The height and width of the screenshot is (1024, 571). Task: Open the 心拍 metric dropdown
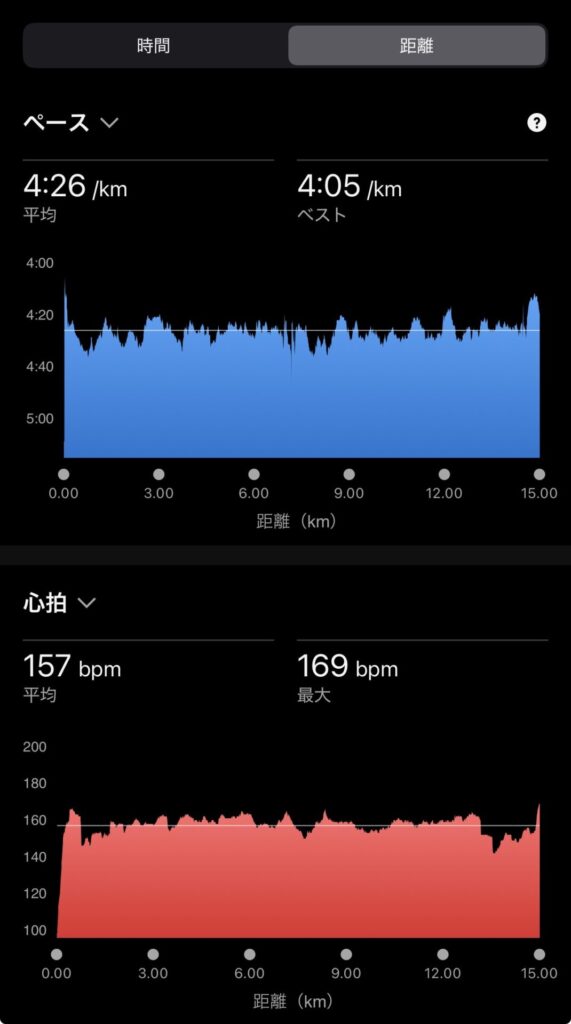coord(59,603)
